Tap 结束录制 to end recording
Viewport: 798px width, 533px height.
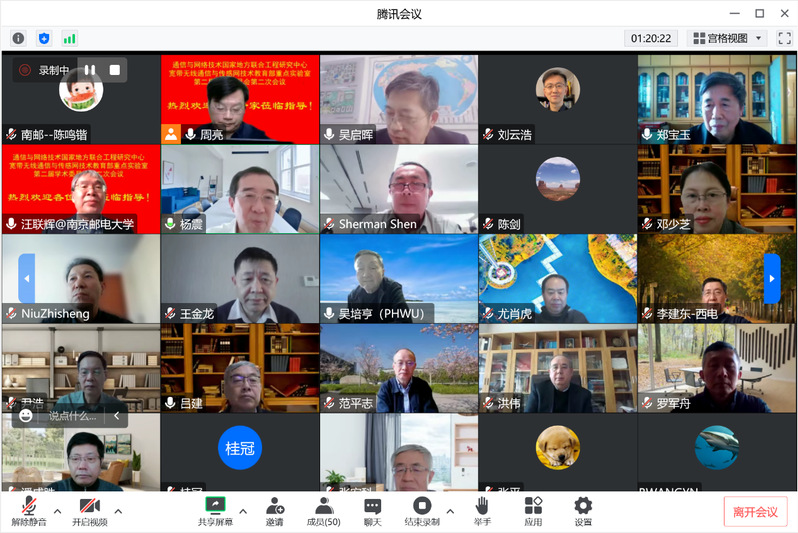click(x=421, y=510)
